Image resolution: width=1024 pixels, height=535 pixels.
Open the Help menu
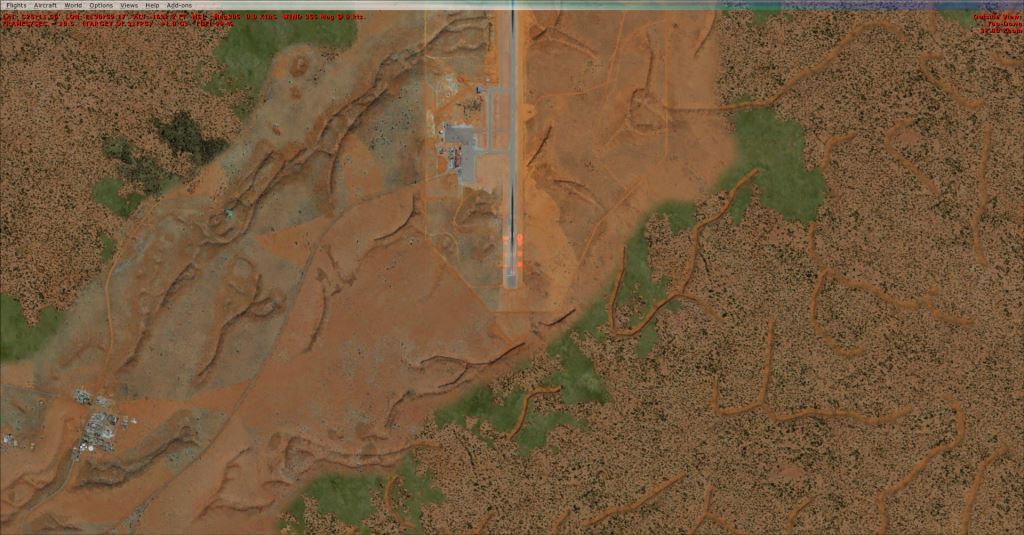tap(152, 5)
